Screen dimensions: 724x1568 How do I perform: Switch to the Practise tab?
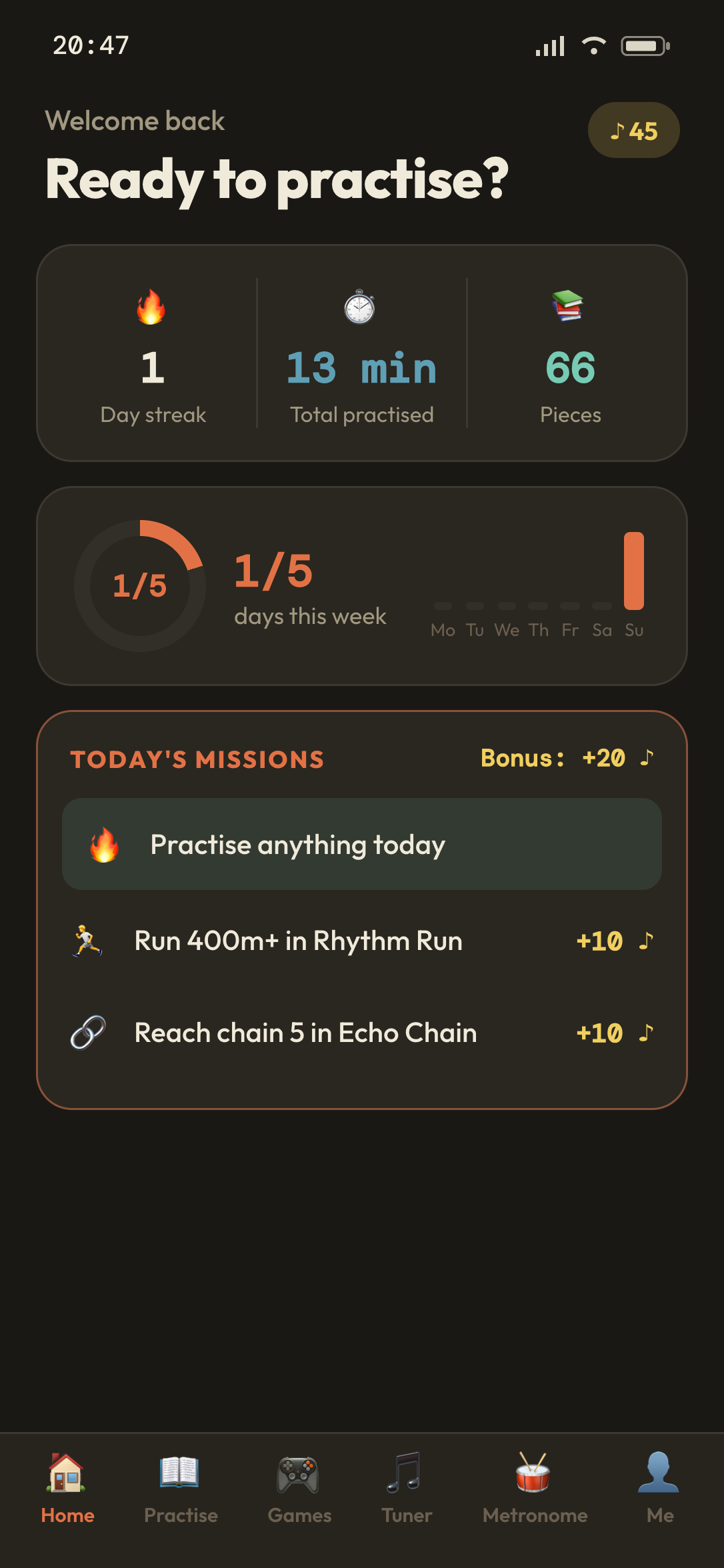[x=181, y=1488]
